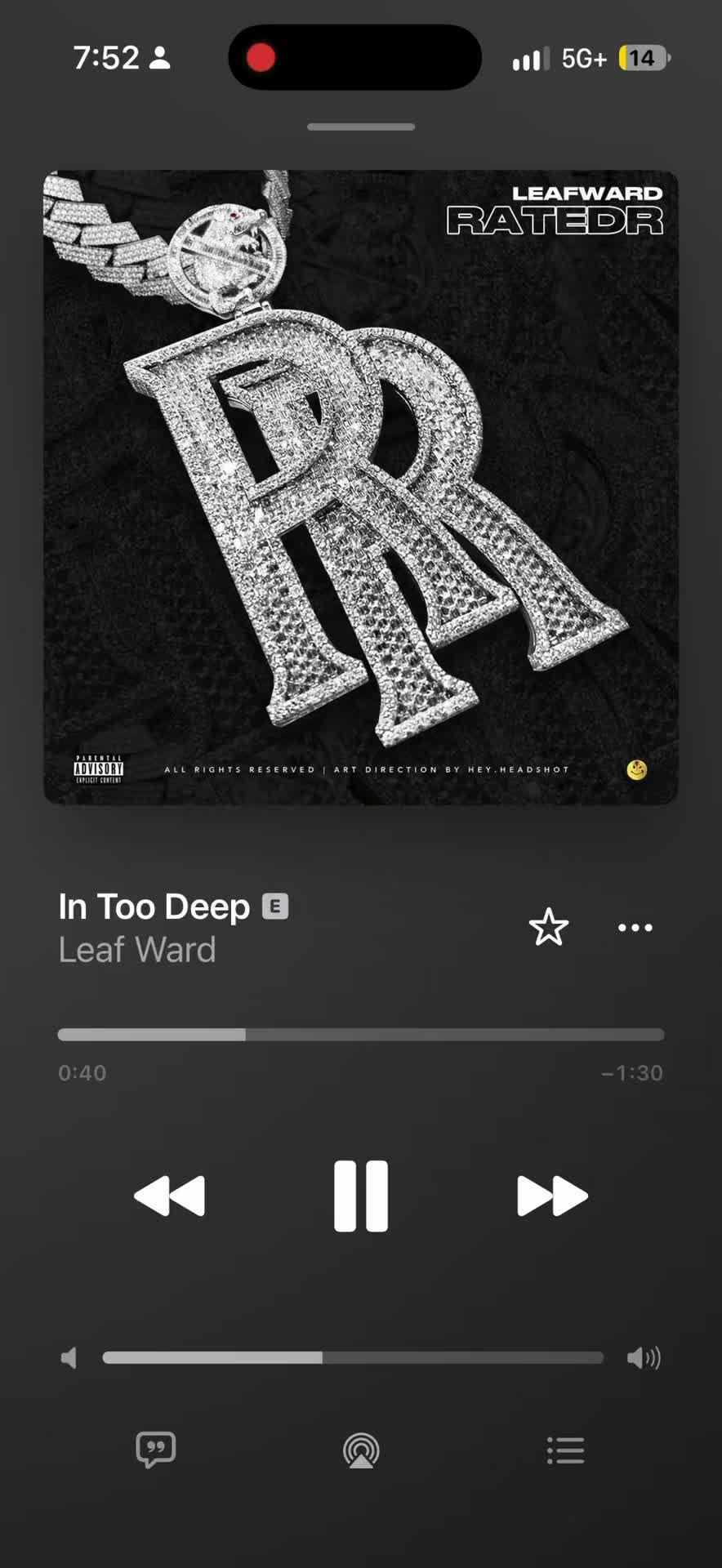Image resolution: width=722 pixels, height=1568 pixels.
Task: Open the three-dot more options menu
Action: pos(635,928)
